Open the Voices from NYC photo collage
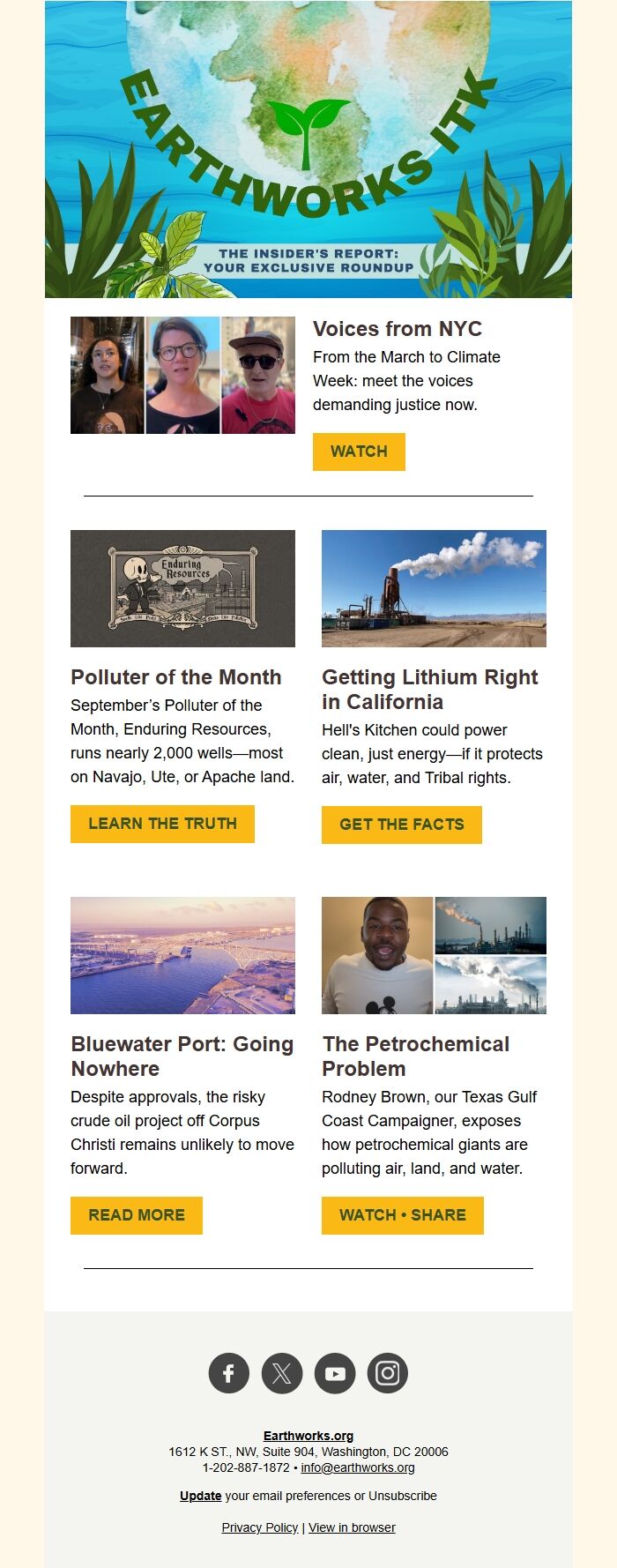Viewport: 617px width, 1568px height. pyautogui.click(x=182, y=376)
